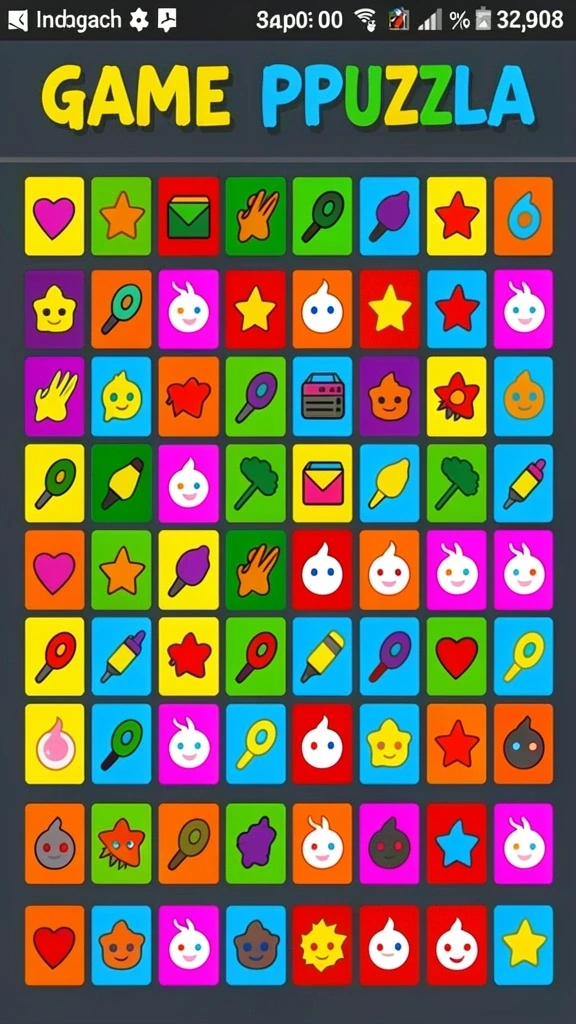Tap the yellow star on the blue tile
Viewport: 576px width, 1024px height.
click(523, 945)
